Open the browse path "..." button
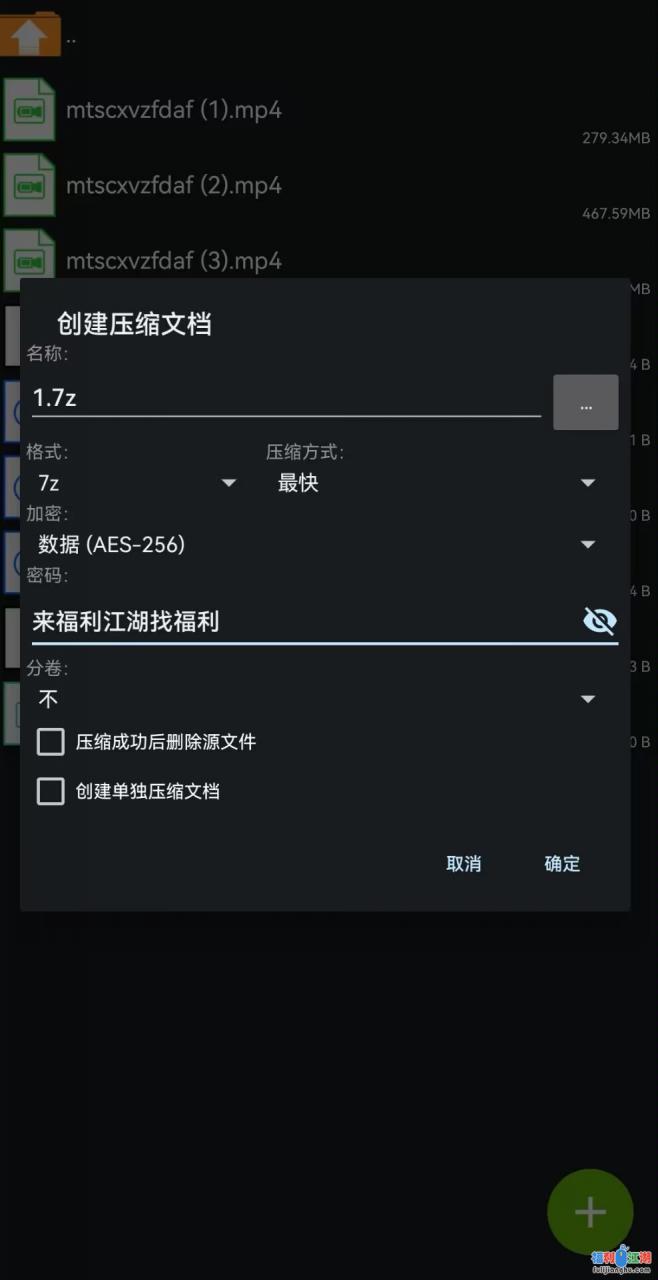Image resolution: width=658 pixels, height=1280 pixels. coord(585,403)
